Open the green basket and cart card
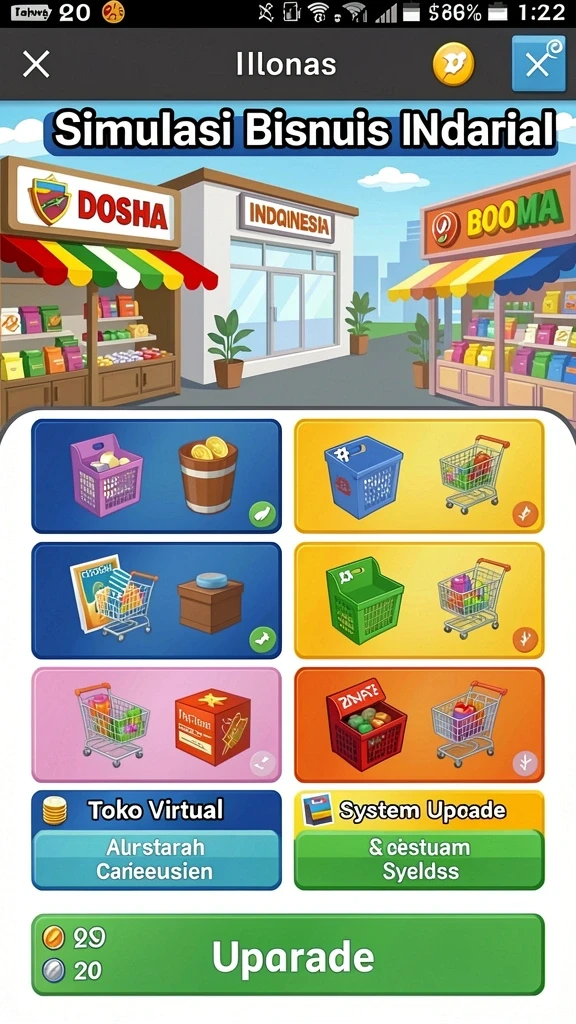Viewport: 576px width, 1024px height. (x=419, y=600)
